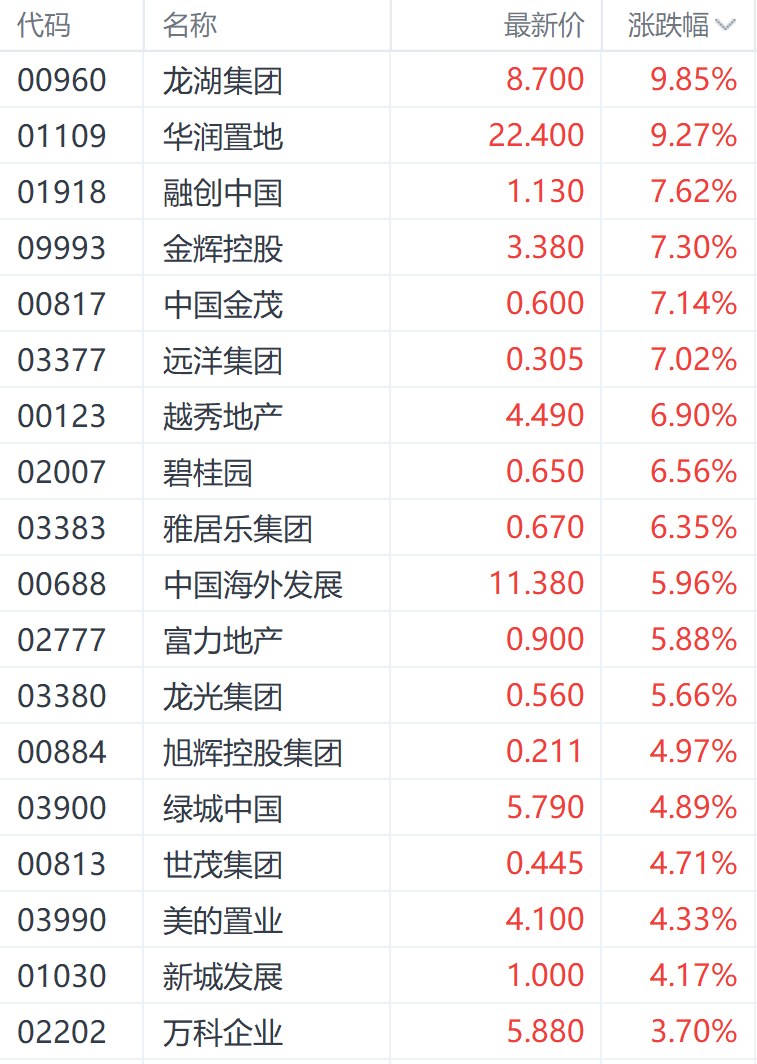
Task: Open 中国海外发展 stock details
Action: pyautogui.click(x=253, y=584)
